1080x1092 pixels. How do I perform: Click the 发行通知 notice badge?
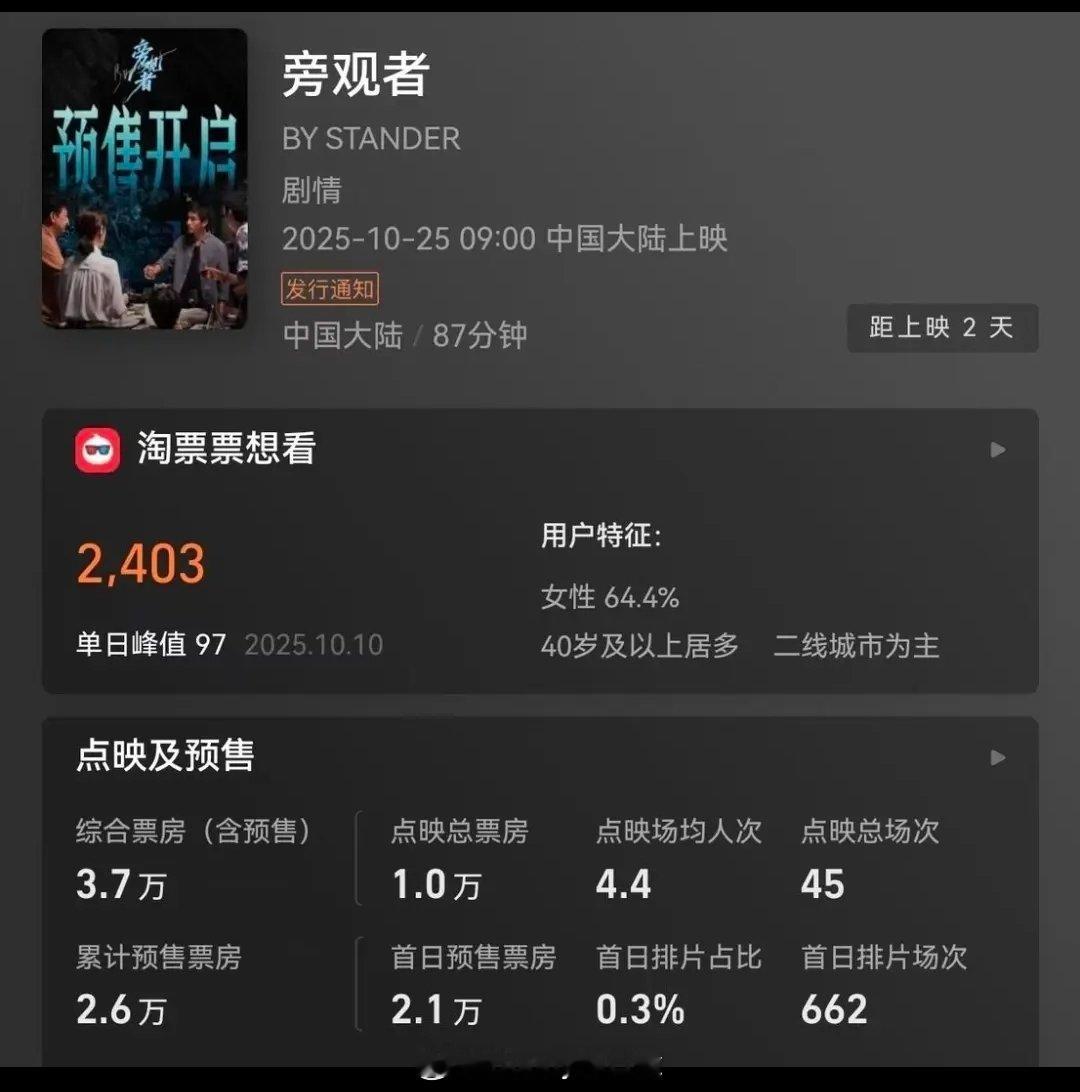[x=331, y=290]
